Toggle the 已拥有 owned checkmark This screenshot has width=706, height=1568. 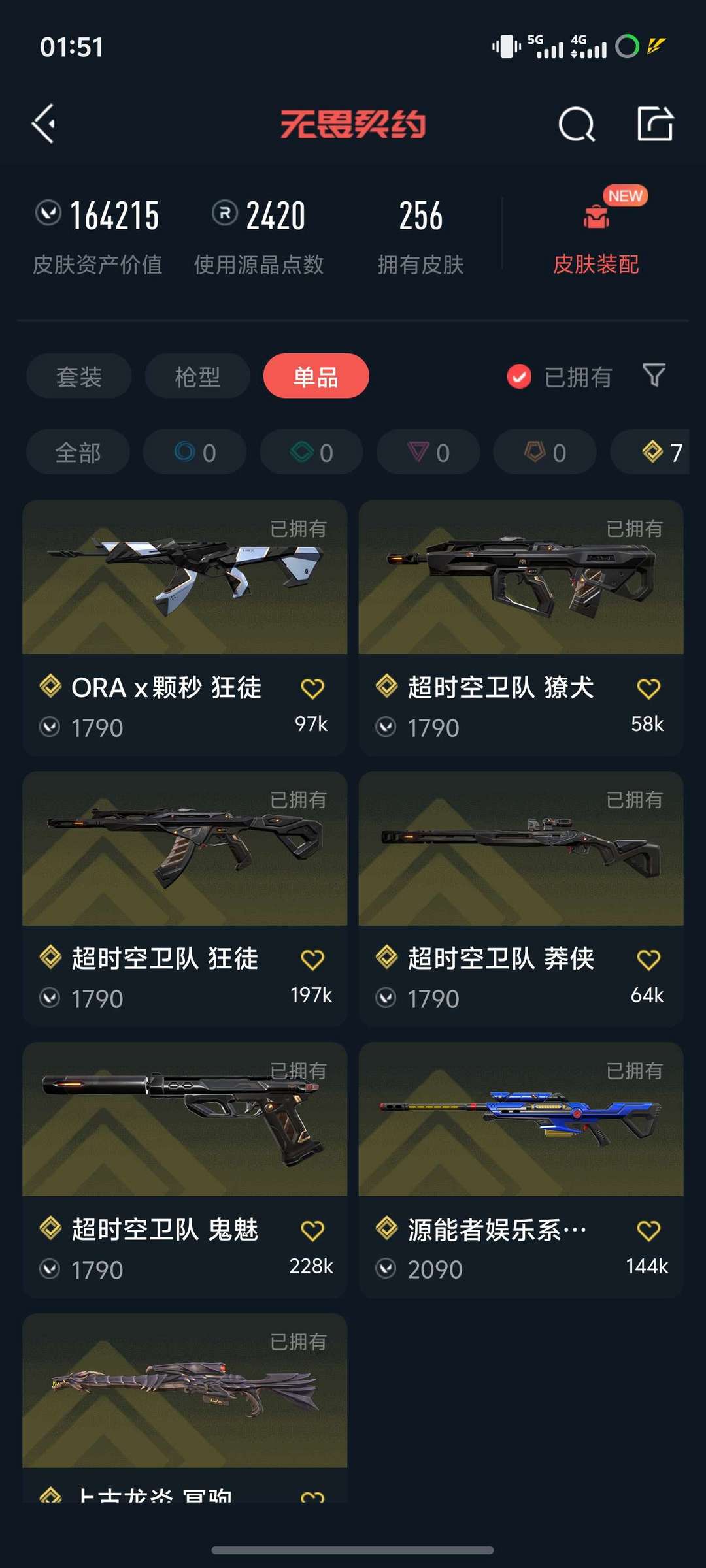coord(518,376)
